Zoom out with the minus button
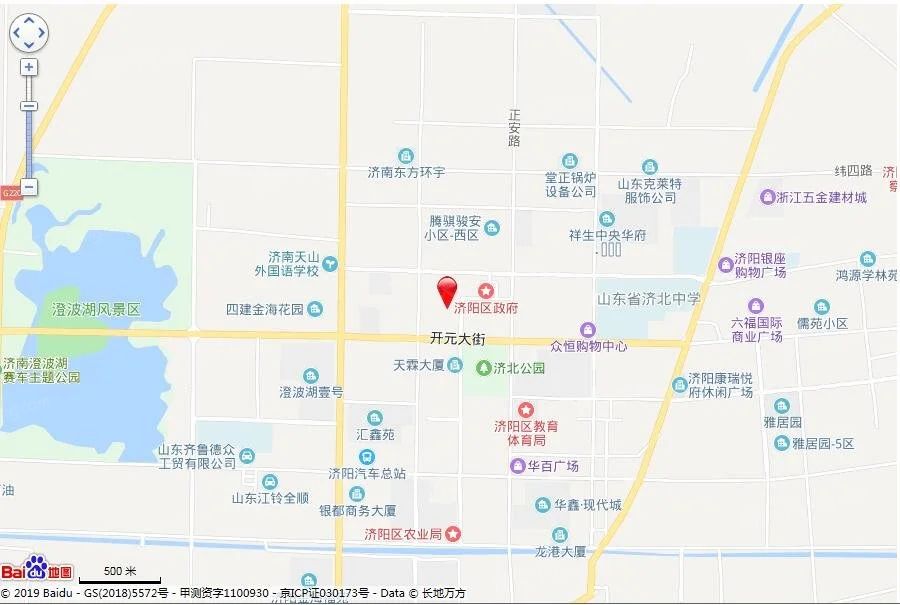Screen dimensions: 900x605 coord(29,187)
